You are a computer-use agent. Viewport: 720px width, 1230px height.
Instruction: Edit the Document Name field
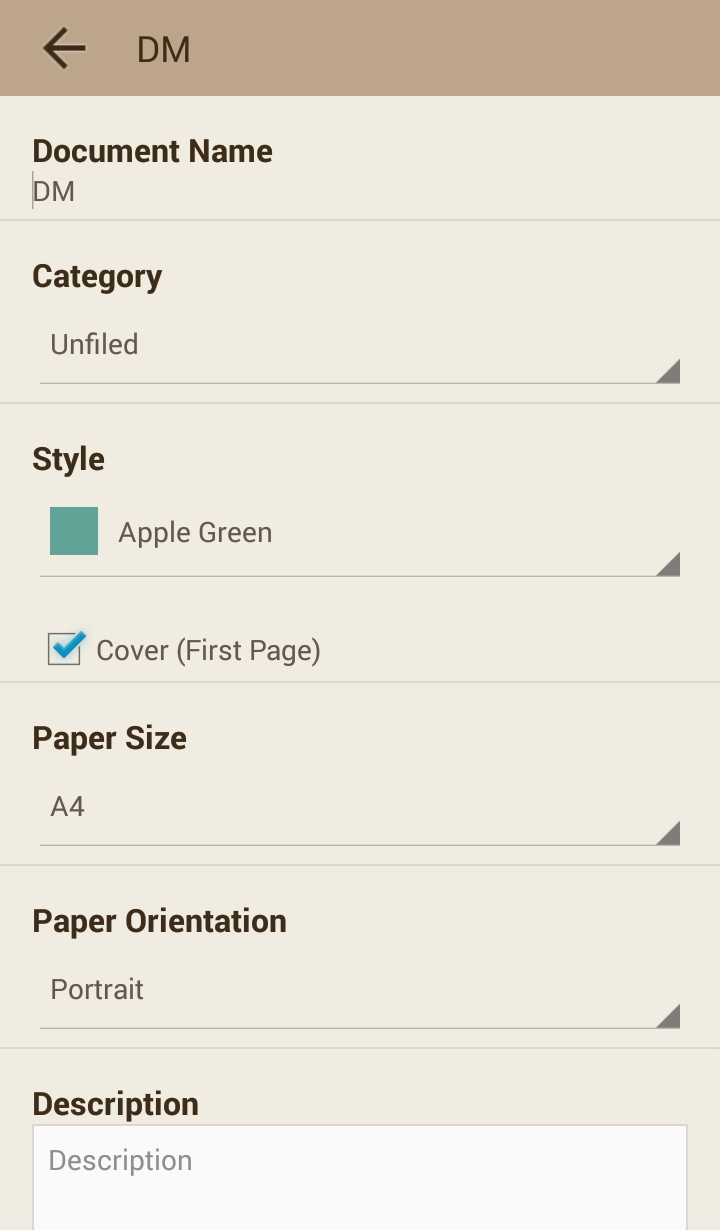pos(360,191)
